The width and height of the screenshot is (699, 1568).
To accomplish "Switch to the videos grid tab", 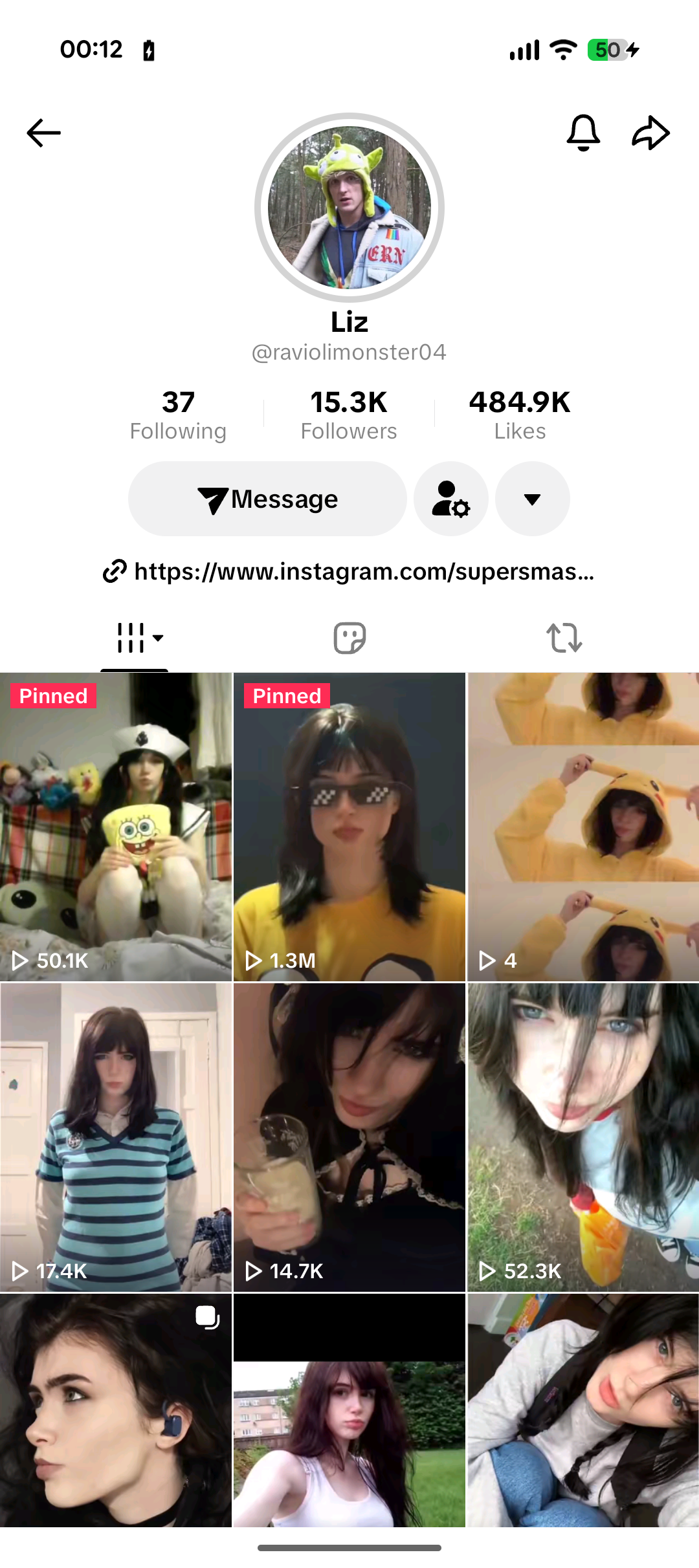I will coord(135,638).
